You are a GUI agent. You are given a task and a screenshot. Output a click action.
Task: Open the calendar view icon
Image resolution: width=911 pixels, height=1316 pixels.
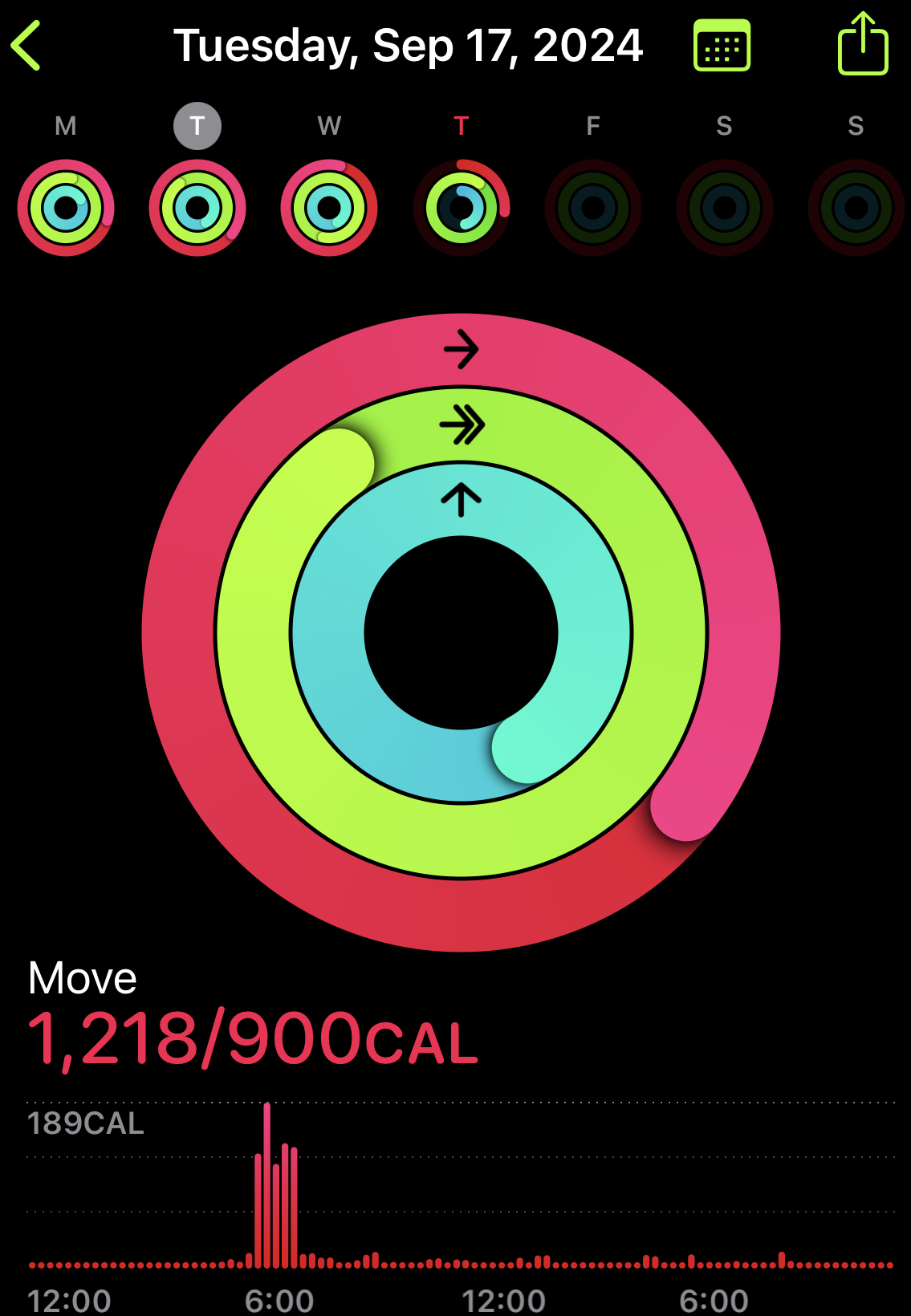pyautogui.click(x=722, y=46)
